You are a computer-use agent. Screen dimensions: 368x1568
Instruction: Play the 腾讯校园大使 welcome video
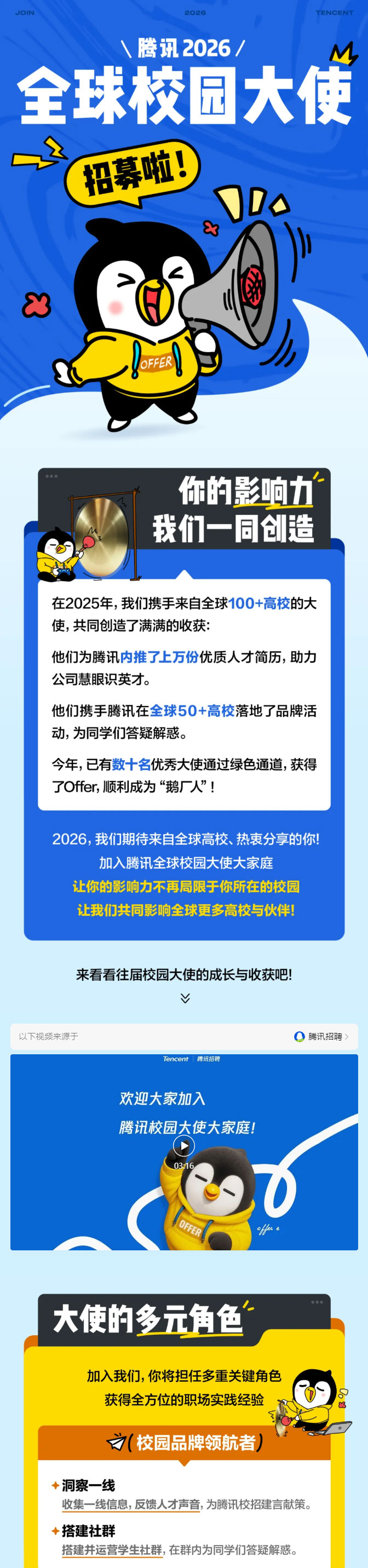pyautogui.click(x=183, y=1145)
